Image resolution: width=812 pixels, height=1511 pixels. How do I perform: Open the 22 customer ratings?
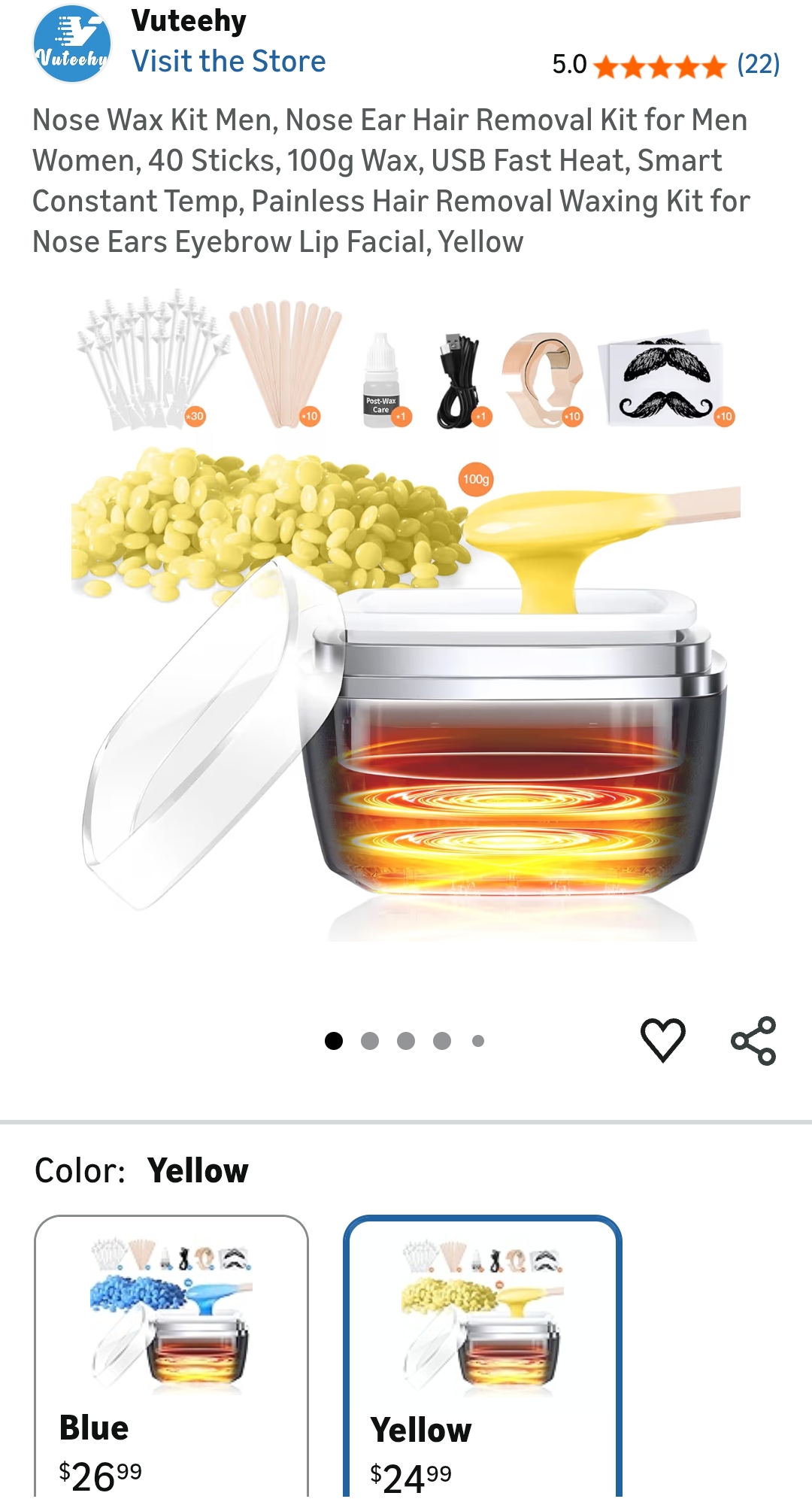(758, 65)
